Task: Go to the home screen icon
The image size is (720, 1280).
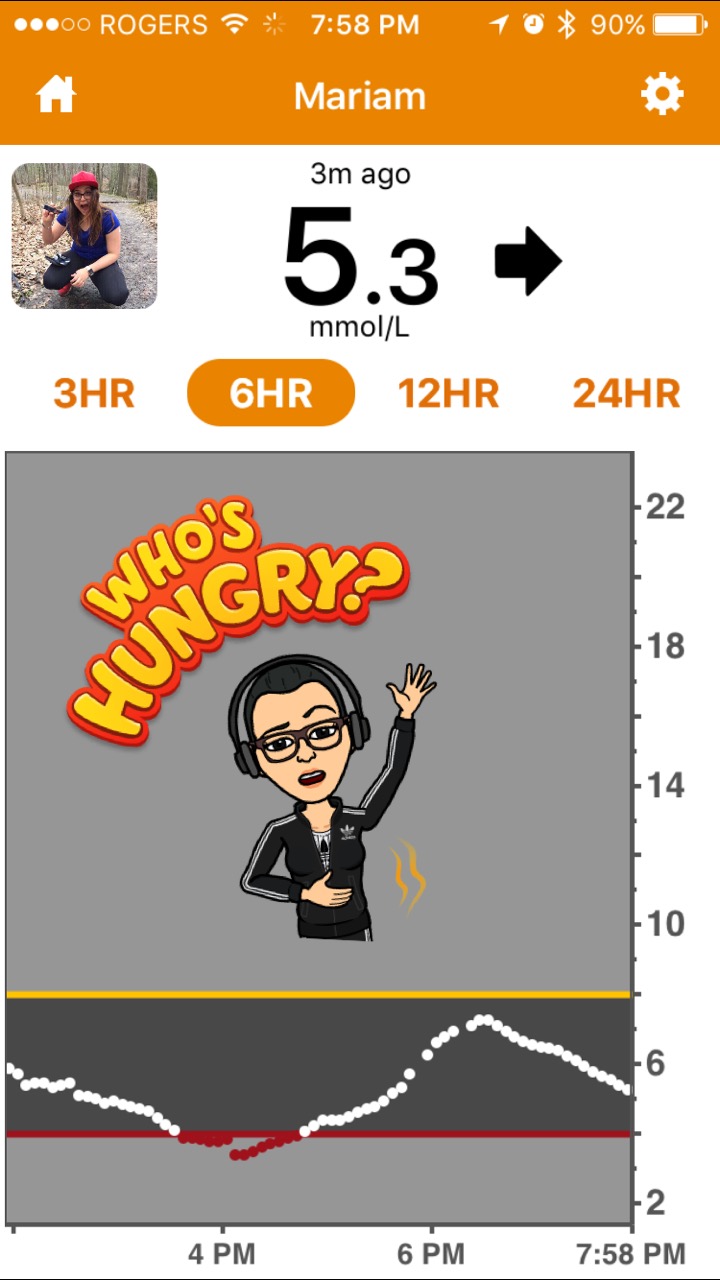Action: (x=56, y=96)
